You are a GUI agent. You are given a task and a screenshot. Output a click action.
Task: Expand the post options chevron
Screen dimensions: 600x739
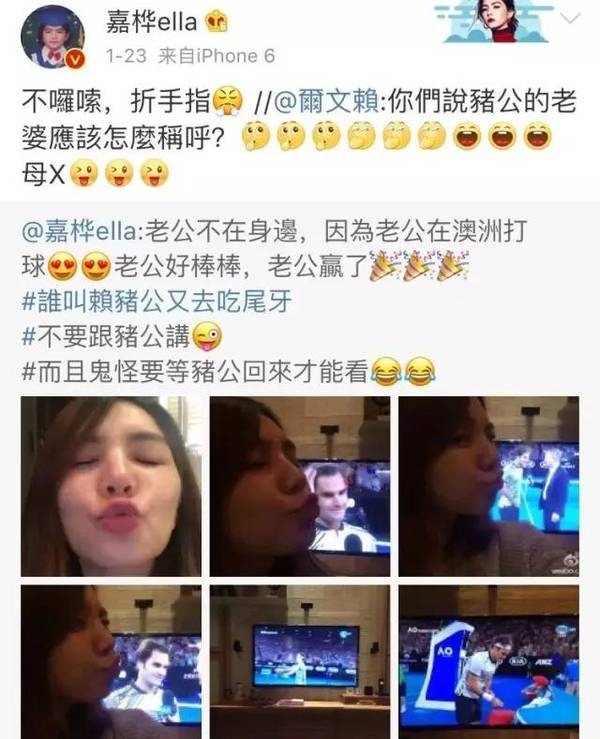pyautogui.click(x=569, y=19)
